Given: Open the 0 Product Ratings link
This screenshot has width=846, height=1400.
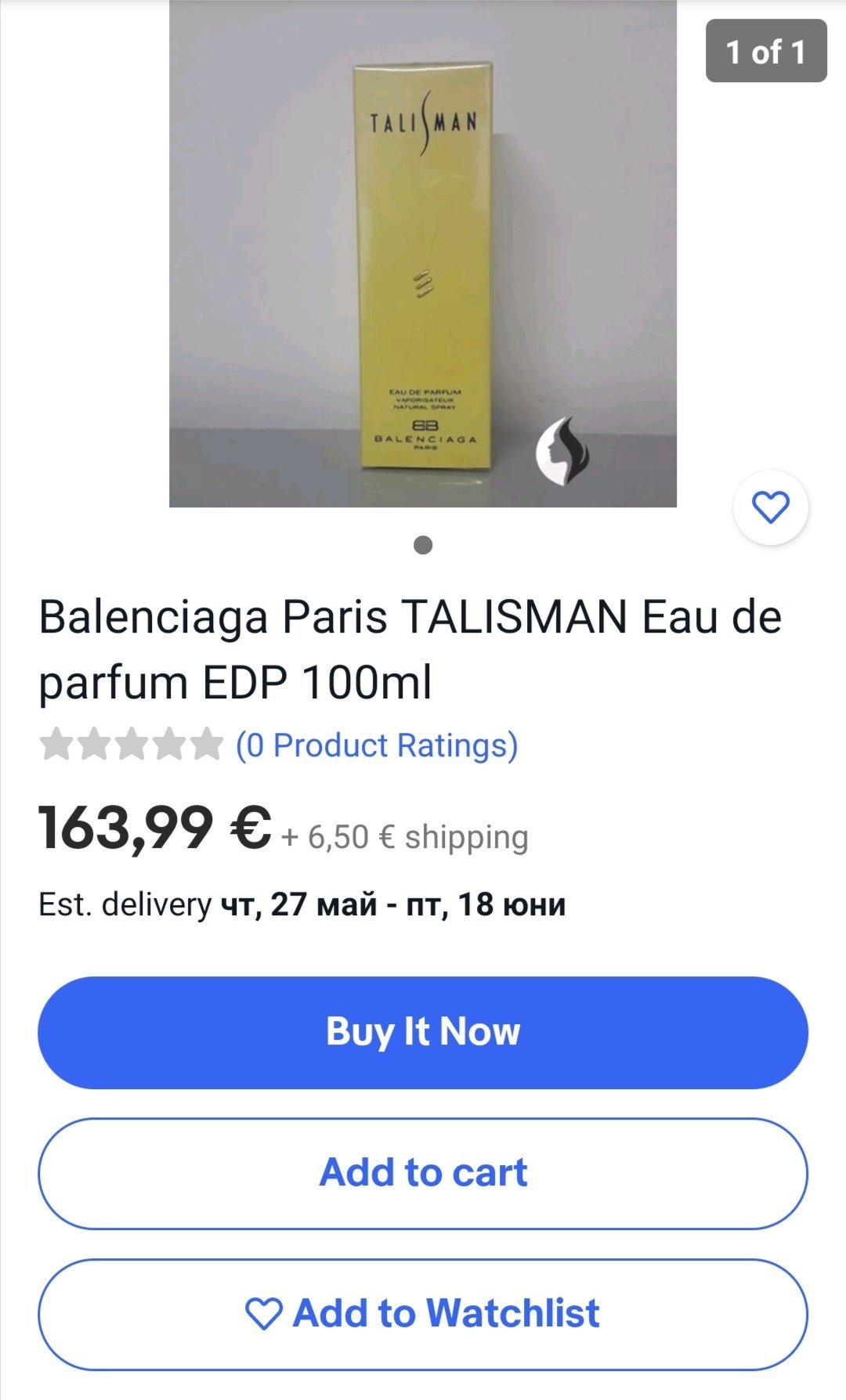Looking at the screenshot, I should click(x=377, y=745).
